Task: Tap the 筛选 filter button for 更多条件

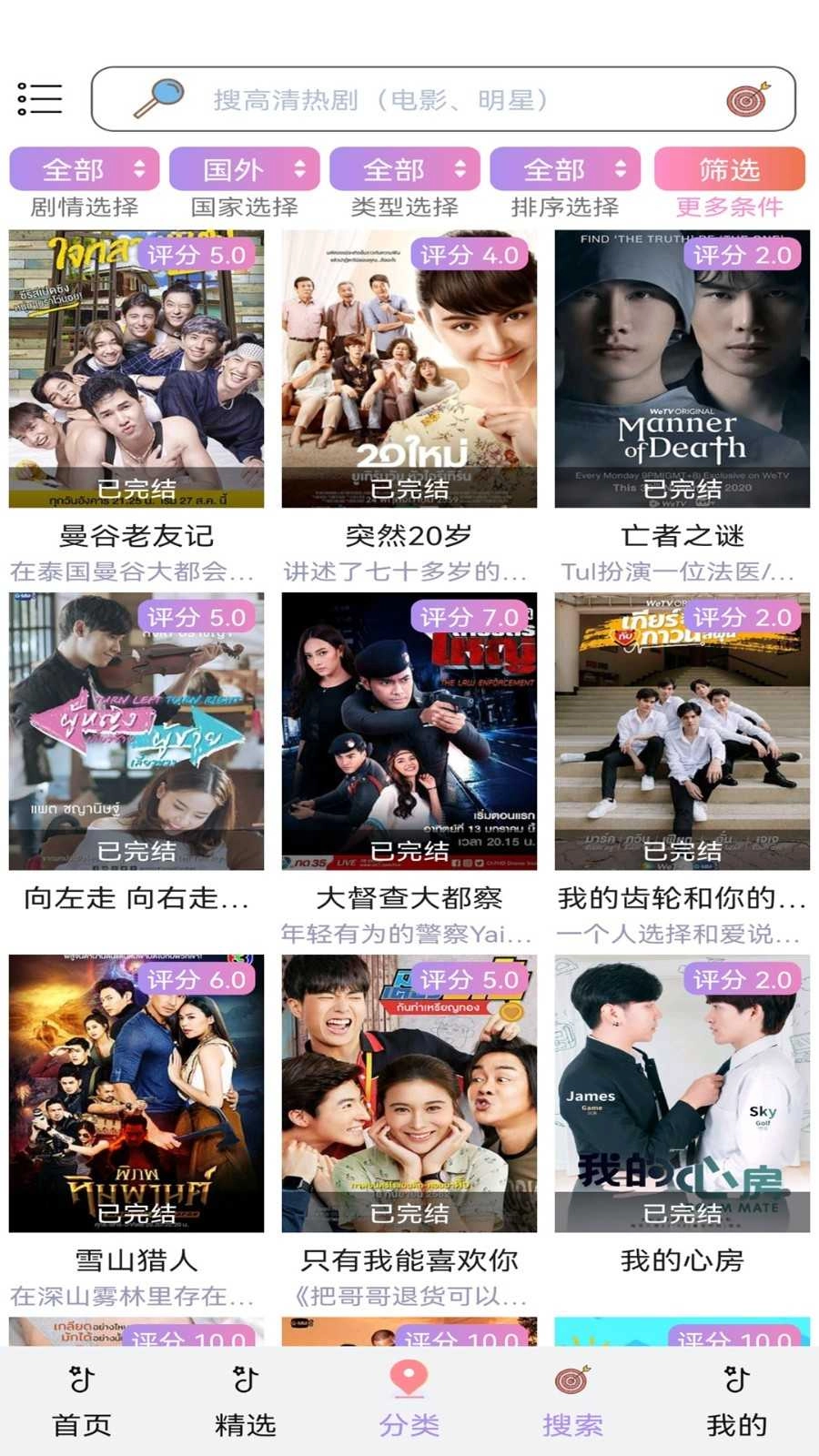Action: click(x=729, y=168)
